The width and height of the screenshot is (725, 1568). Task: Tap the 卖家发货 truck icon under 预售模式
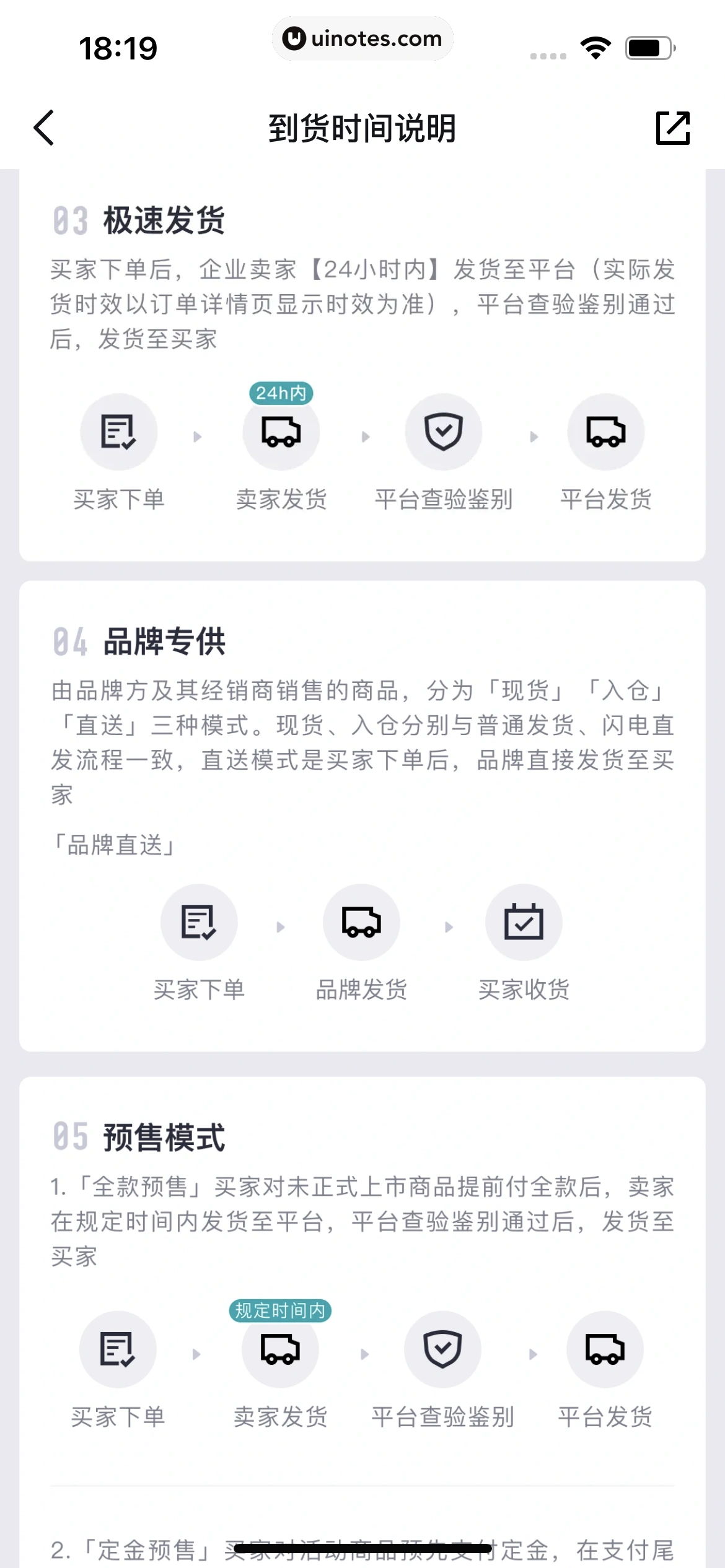[281, 1350]
